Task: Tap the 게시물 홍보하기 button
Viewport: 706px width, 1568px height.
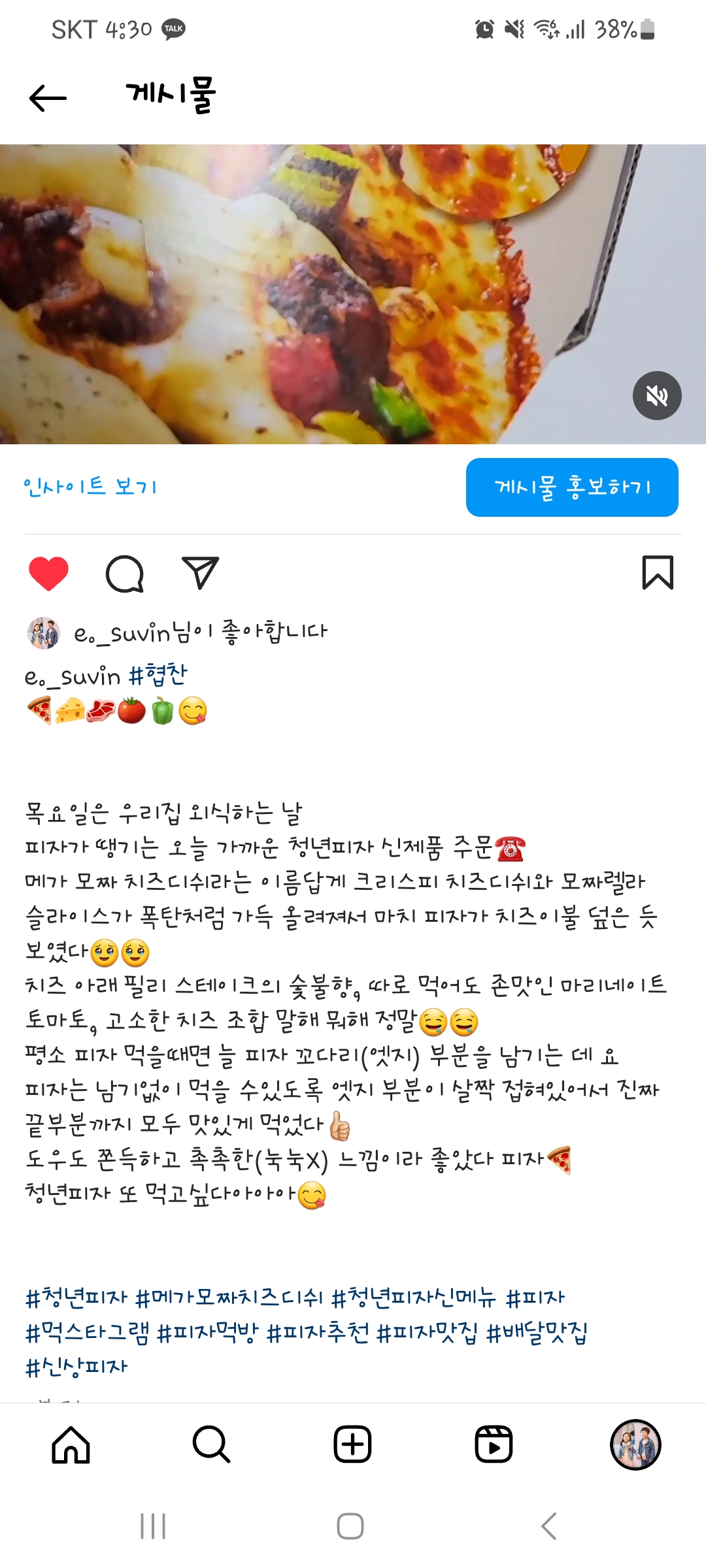Action: tap(572, 487)
